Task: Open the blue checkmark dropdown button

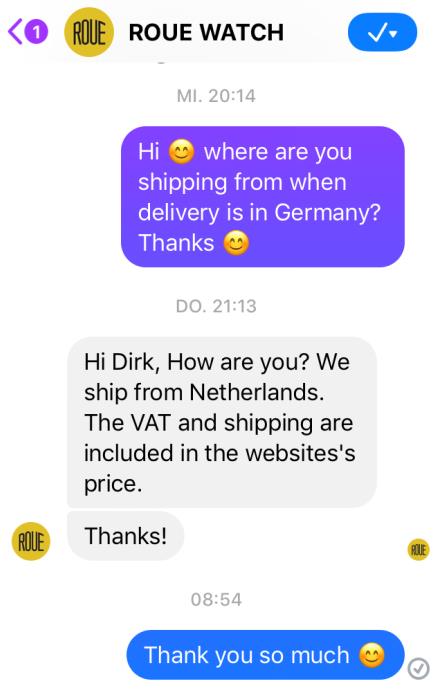Action: pyautogui.click(x=382, y=32)
